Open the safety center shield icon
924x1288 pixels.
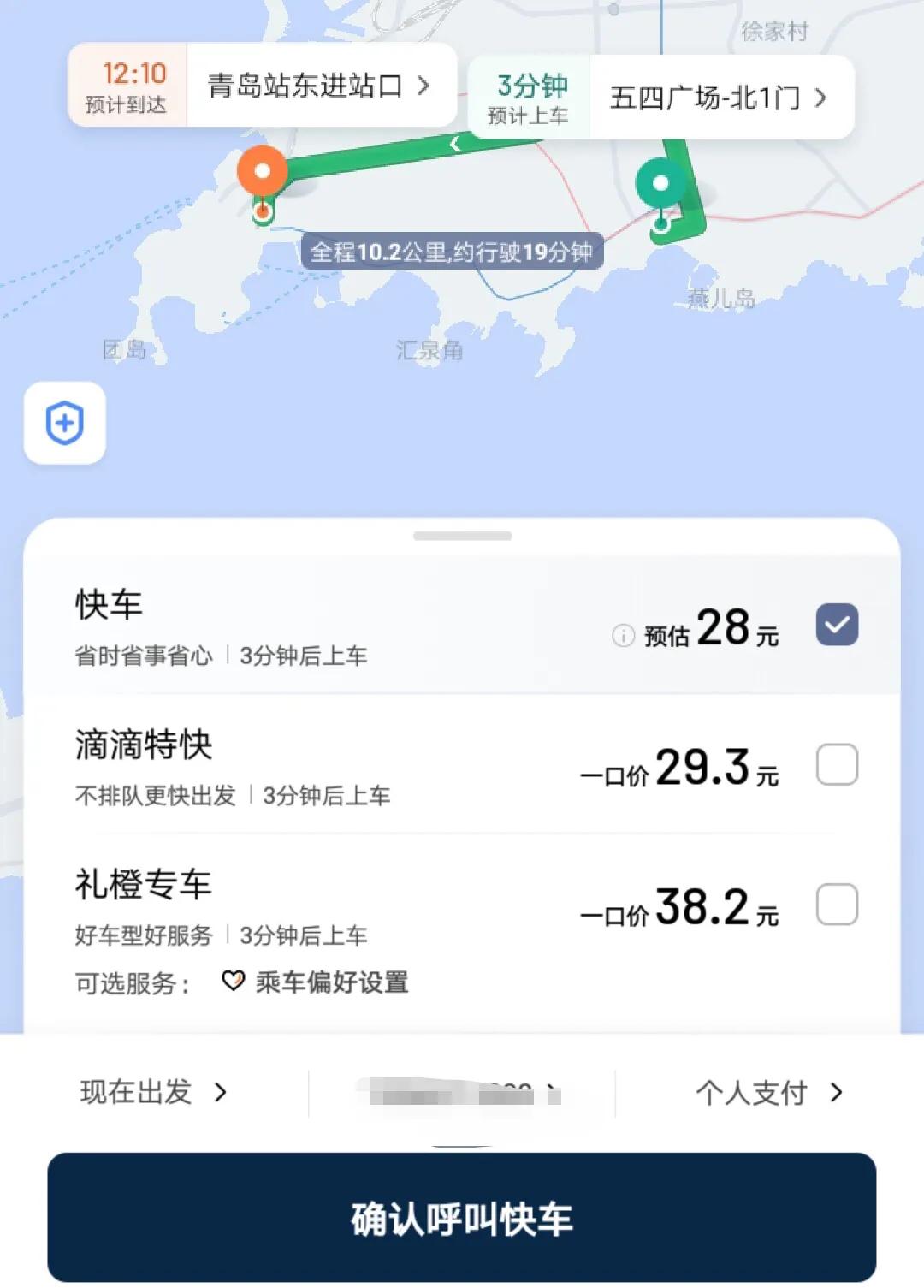(x=65, y=424)
